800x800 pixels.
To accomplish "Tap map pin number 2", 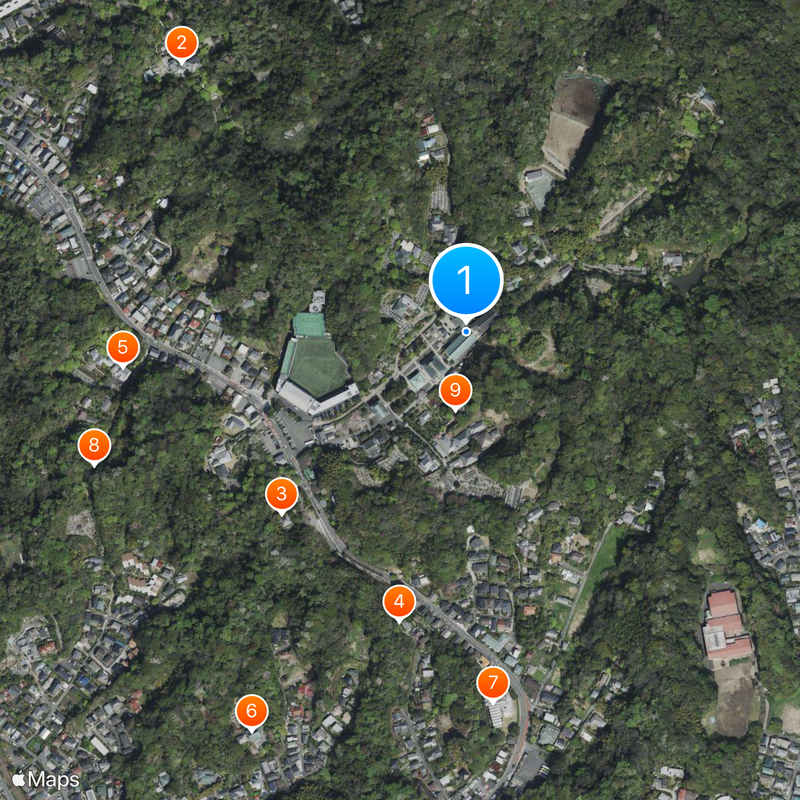I will [x=181, y=43].
